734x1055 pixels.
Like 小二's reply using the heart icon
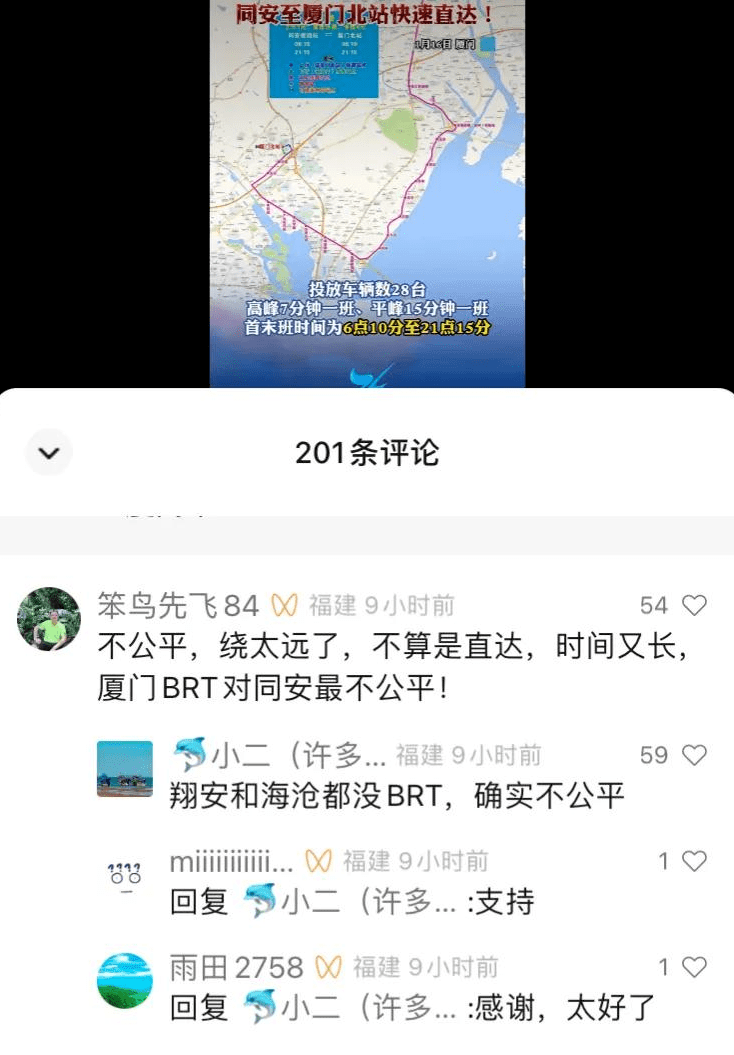pos(691,755)
